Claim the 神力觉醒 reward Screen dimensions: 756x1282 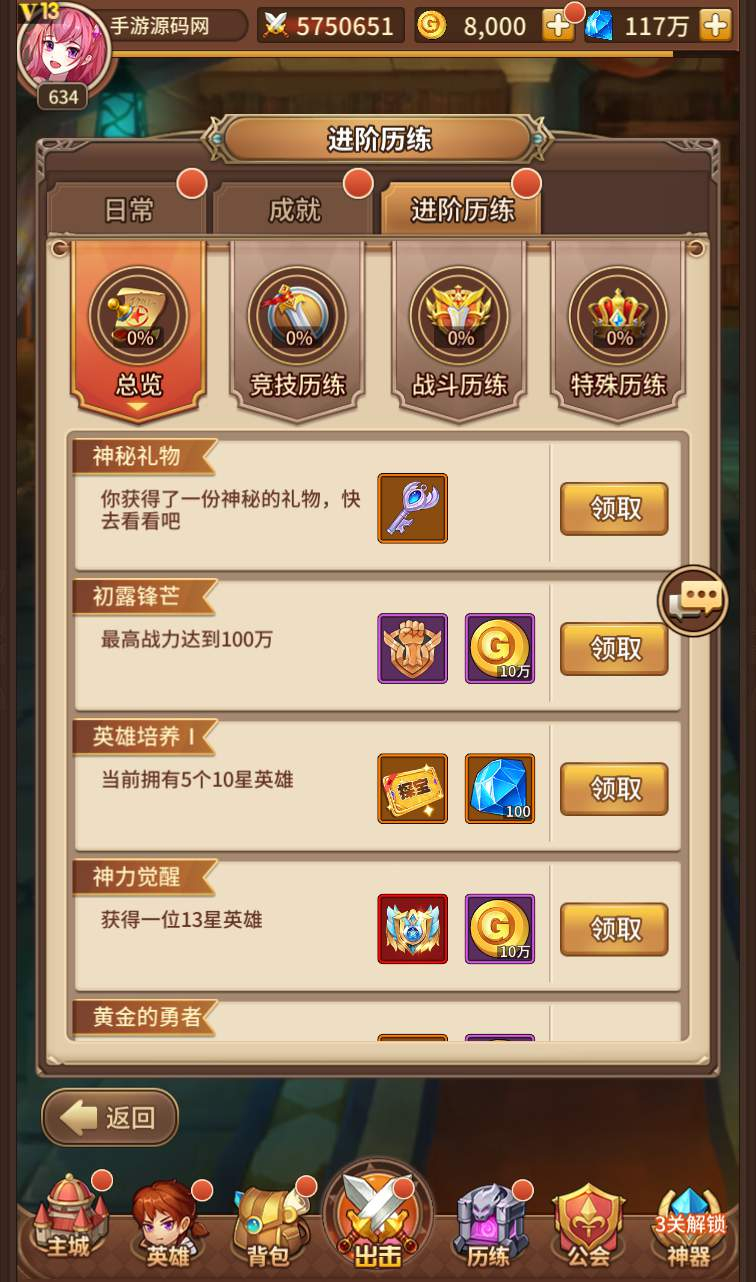pyautogui.click(x=614, y=929)
